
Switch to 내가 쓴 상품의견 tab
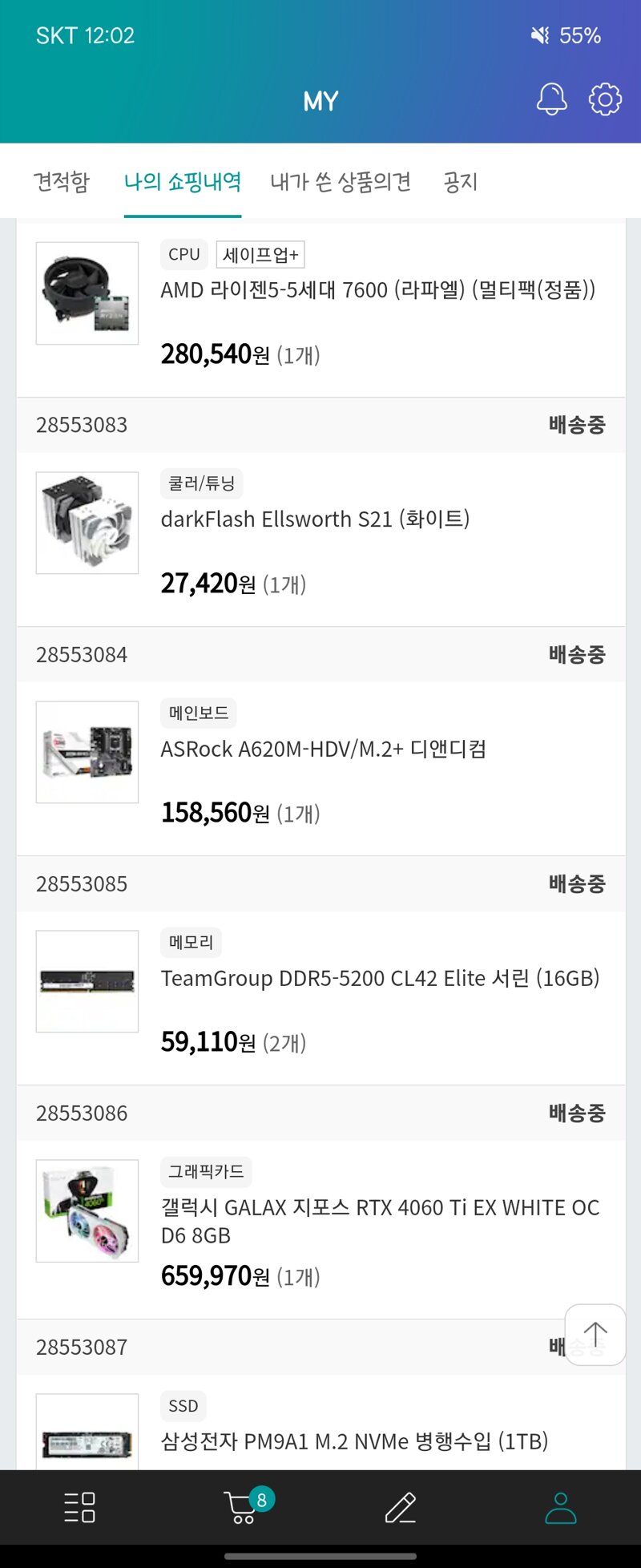(341, 182)
